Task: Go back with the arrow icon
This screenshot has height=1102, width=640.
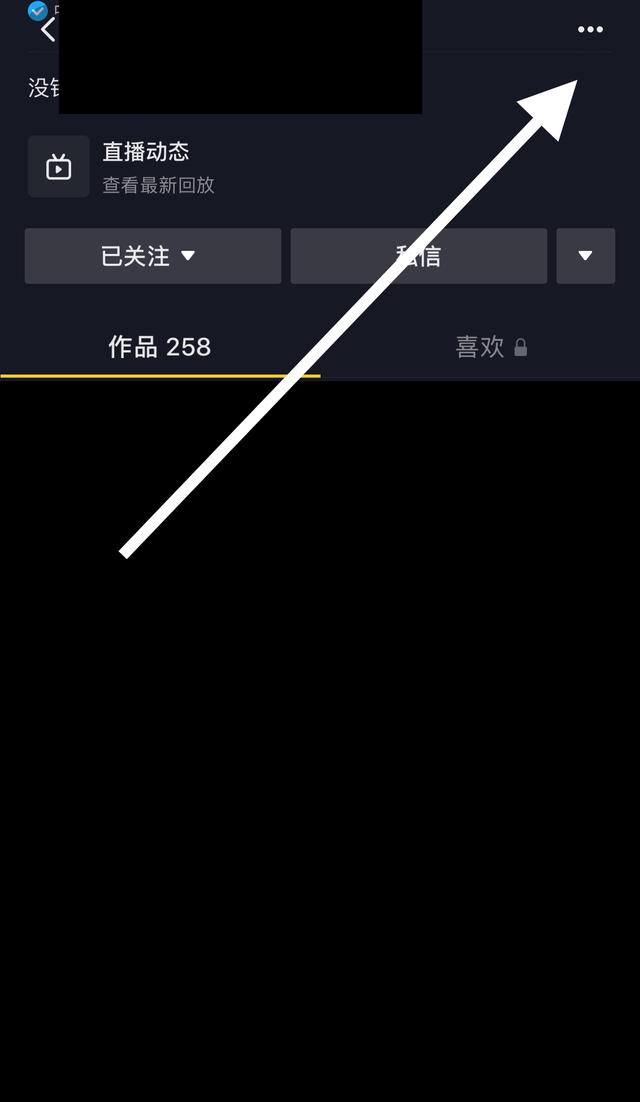Action: pos(47,30)
